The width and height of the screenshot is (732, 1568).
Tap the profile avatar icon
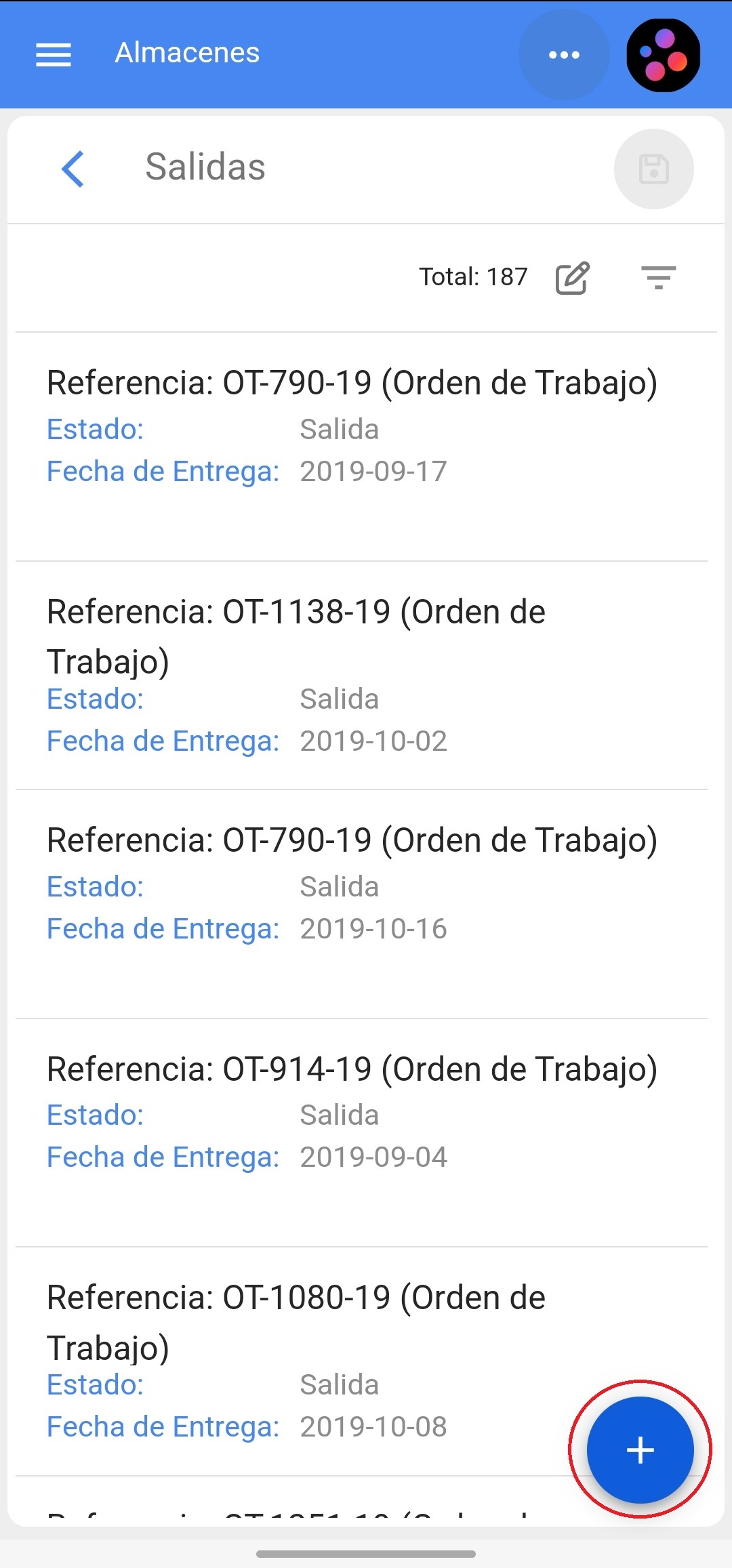click(663, 55)
